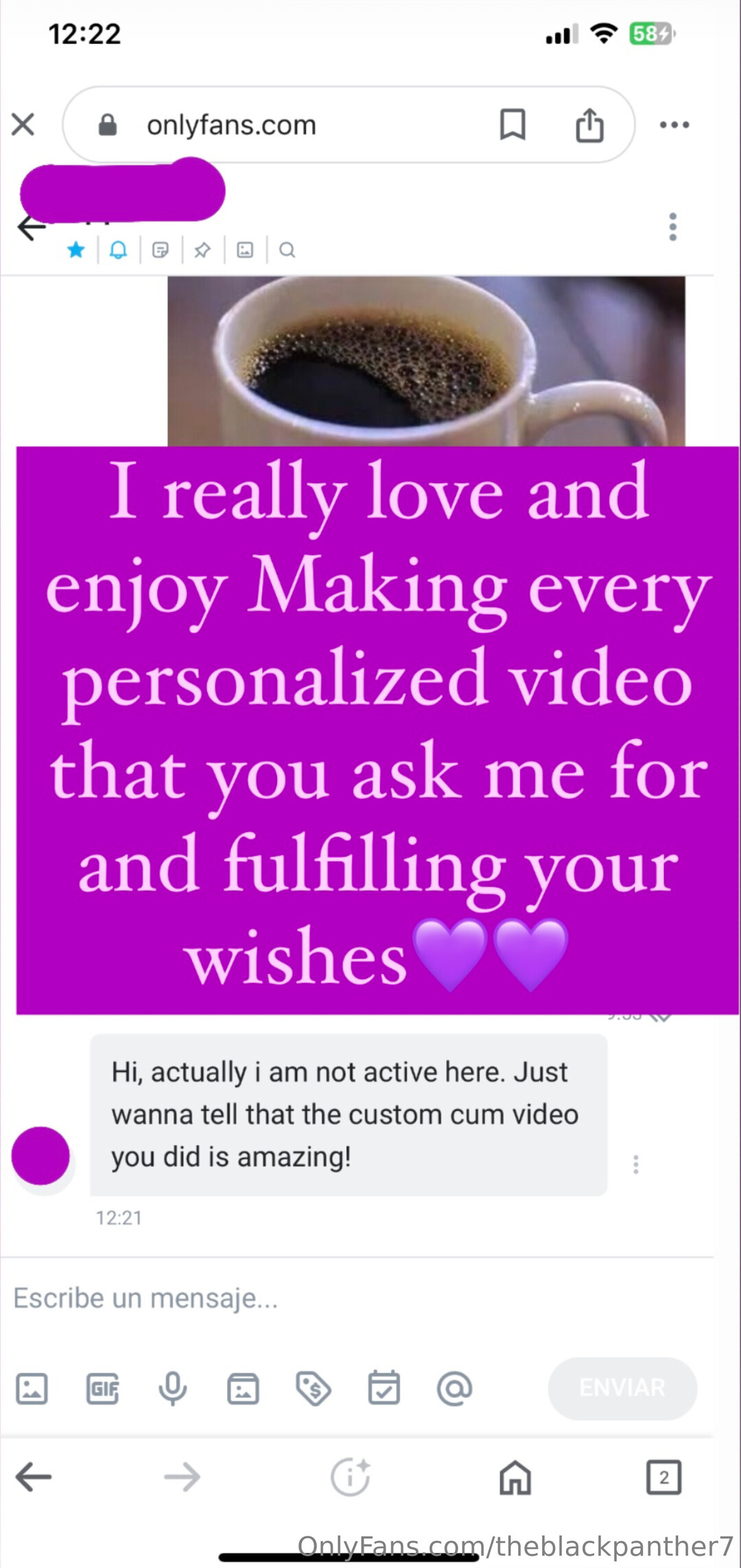Open the chat options vertical dots

coord(672,226)
